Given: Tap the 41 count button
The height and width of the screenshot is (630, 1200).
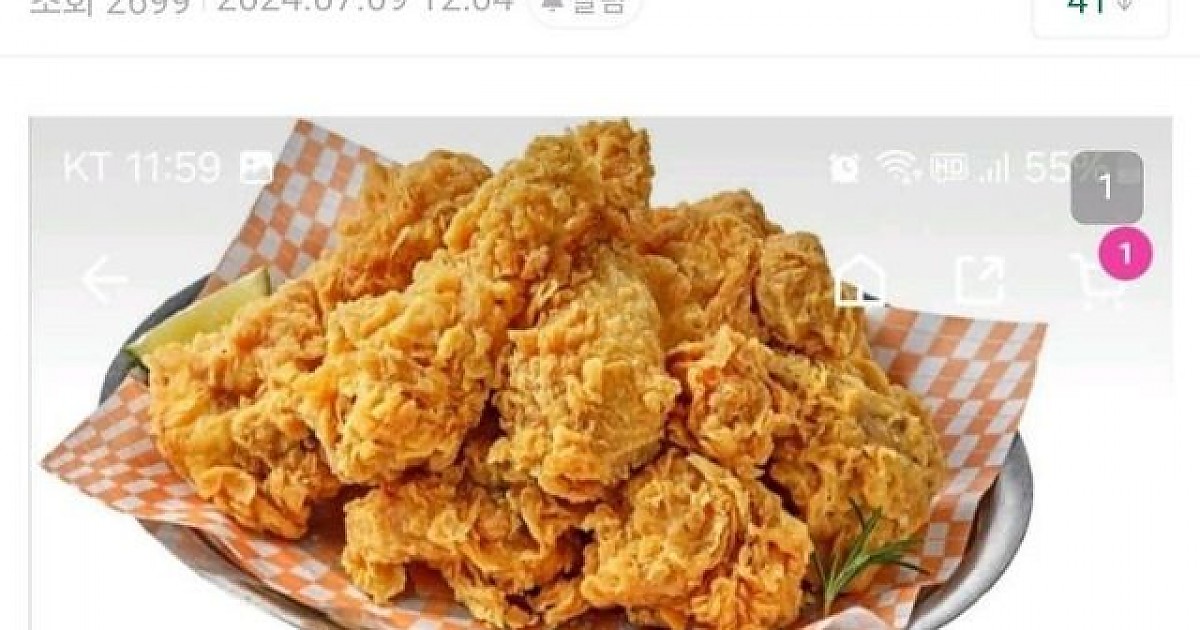Looking at the screenshot, I should 1100,10.
